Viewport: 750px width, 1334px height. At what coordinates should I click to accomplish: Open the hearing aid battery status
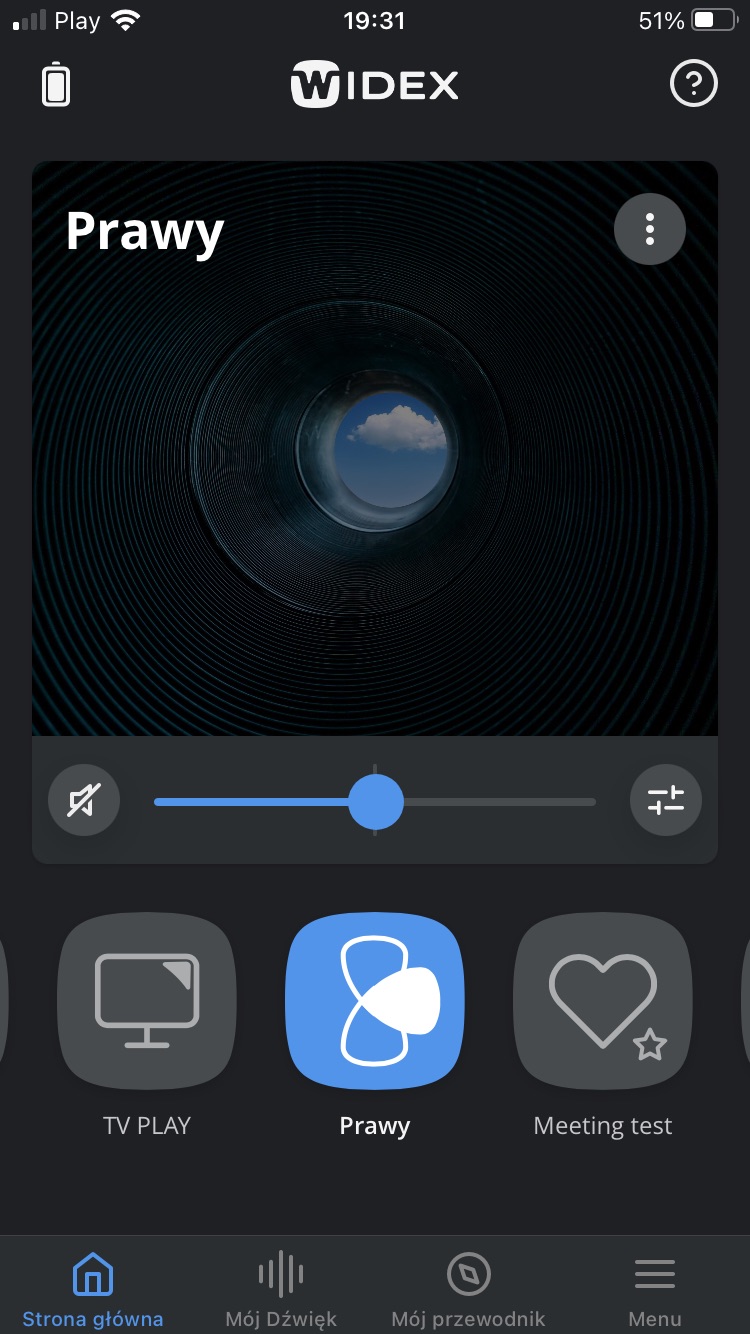click(56, 85)
